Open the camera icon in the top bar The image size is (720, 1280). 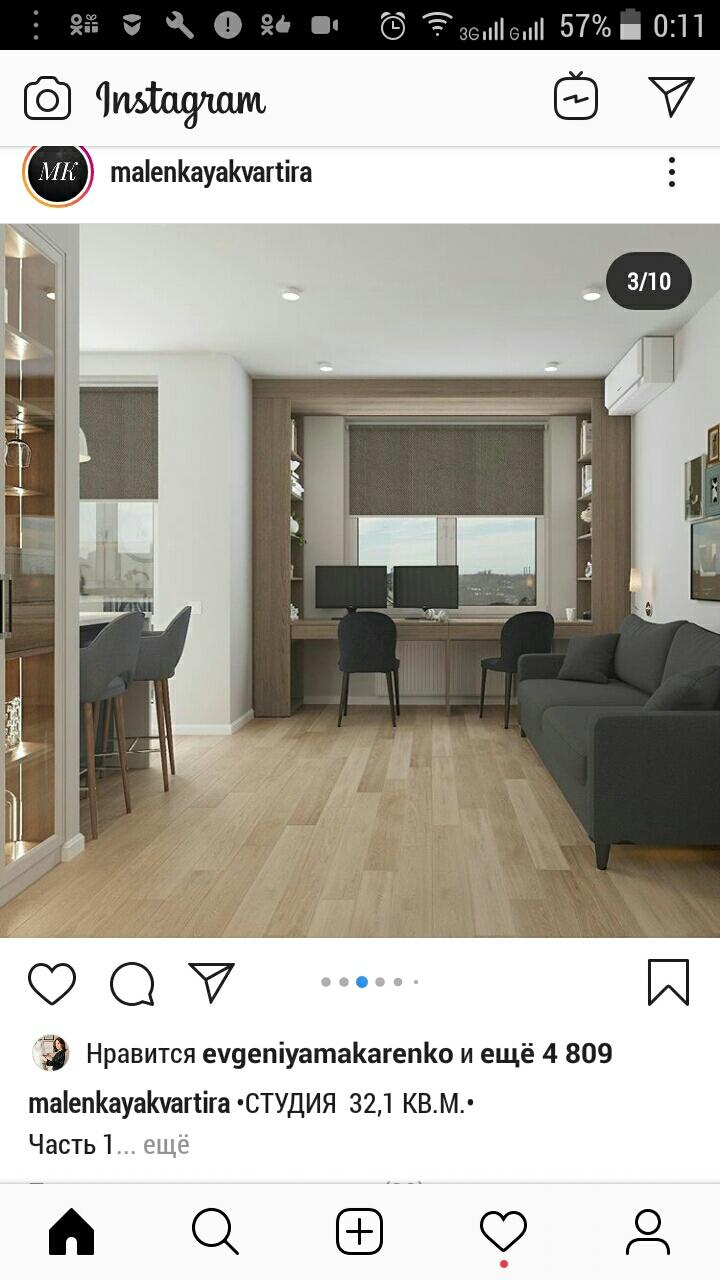click(47, 99)
